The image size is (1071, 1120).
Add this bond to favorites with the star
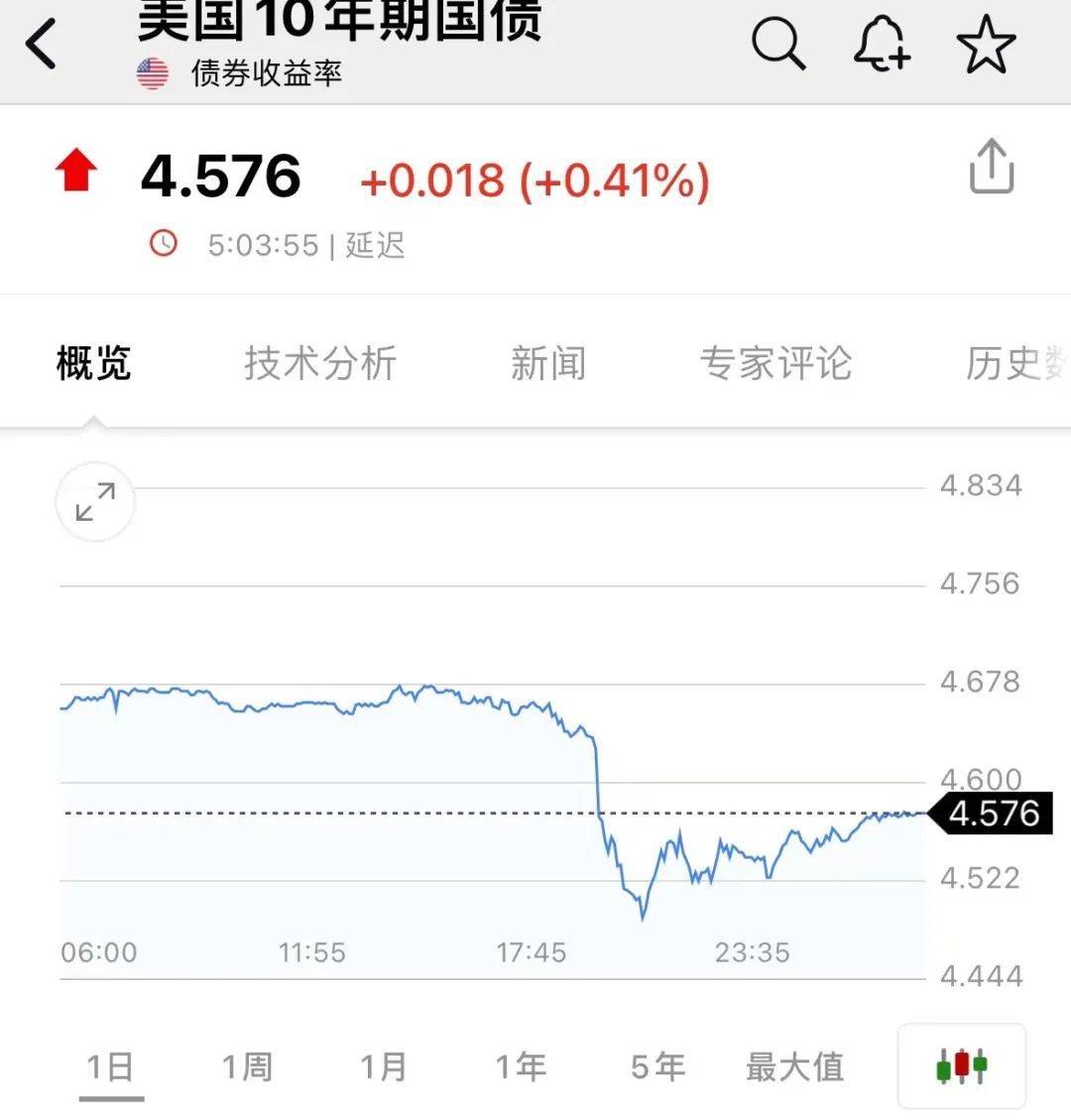click(986, 45)
